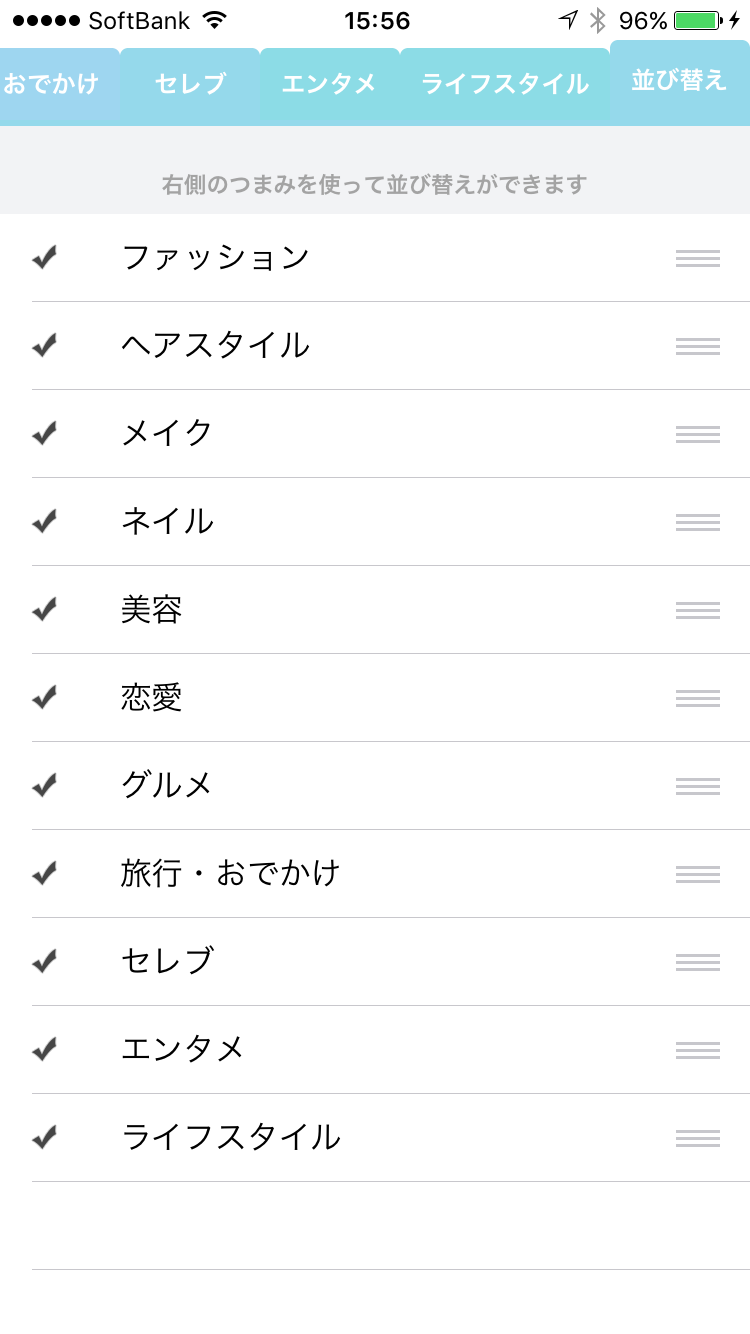The height and width of the screenshot is (1334, 750).
Task: Deselect the ライフスタイル row checkmark
Action: (x=44, y=1138)
